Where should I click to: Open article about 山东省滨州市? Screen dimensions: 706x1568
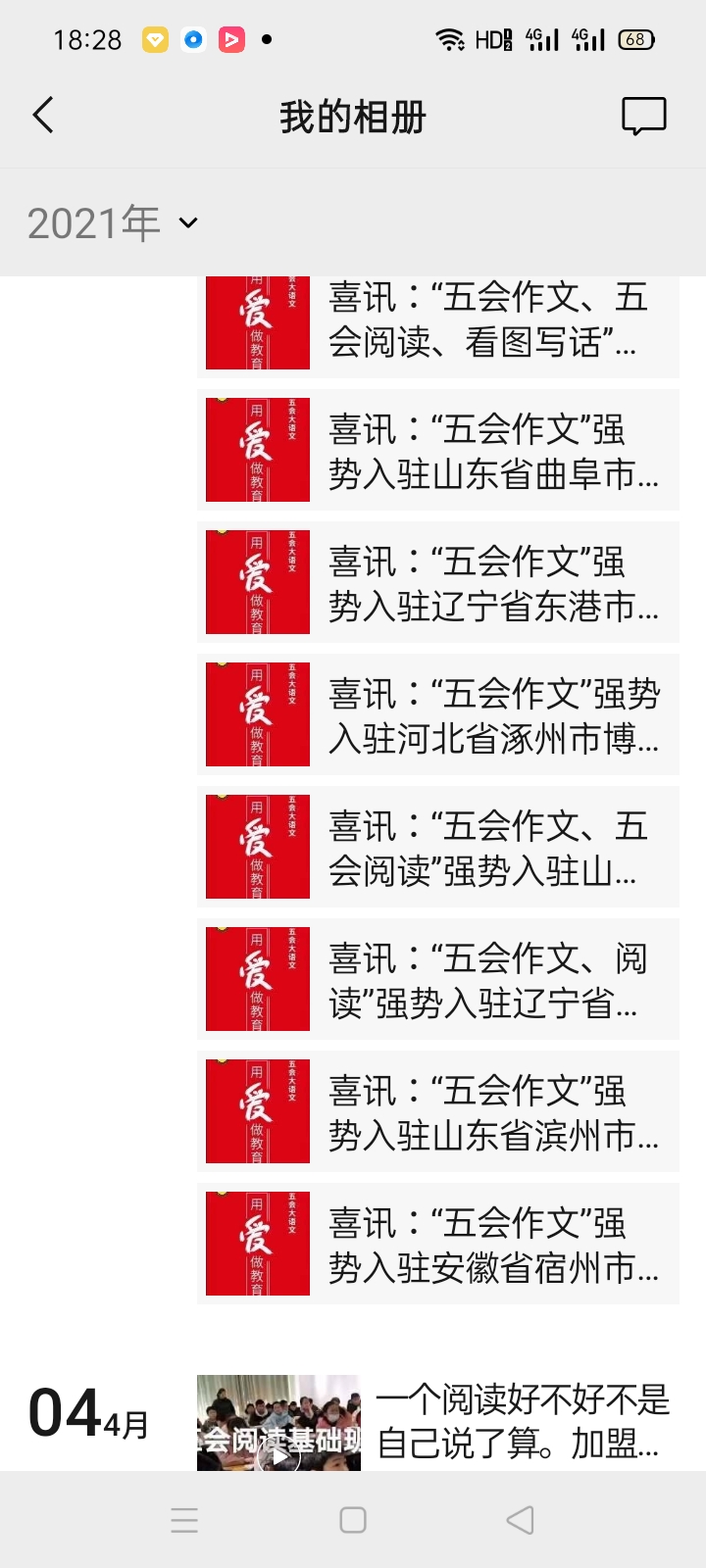tap(438, 1112)
